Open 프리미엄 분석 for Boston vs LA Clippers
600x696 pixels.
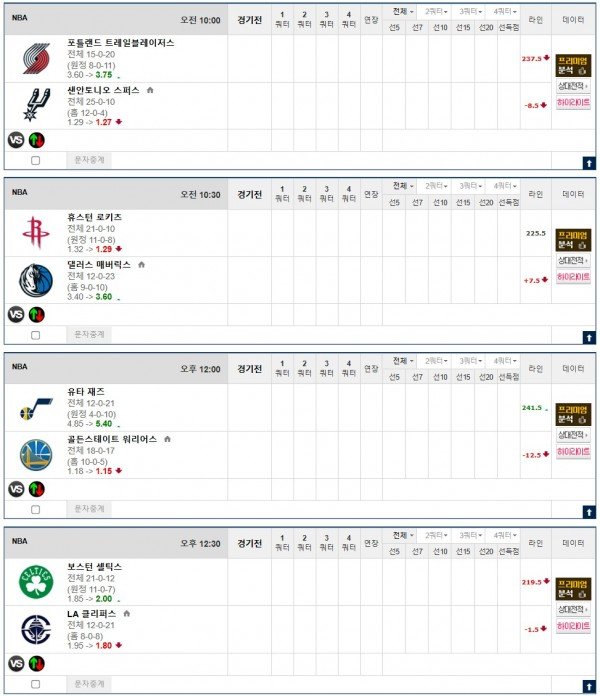tap(573, 589)
